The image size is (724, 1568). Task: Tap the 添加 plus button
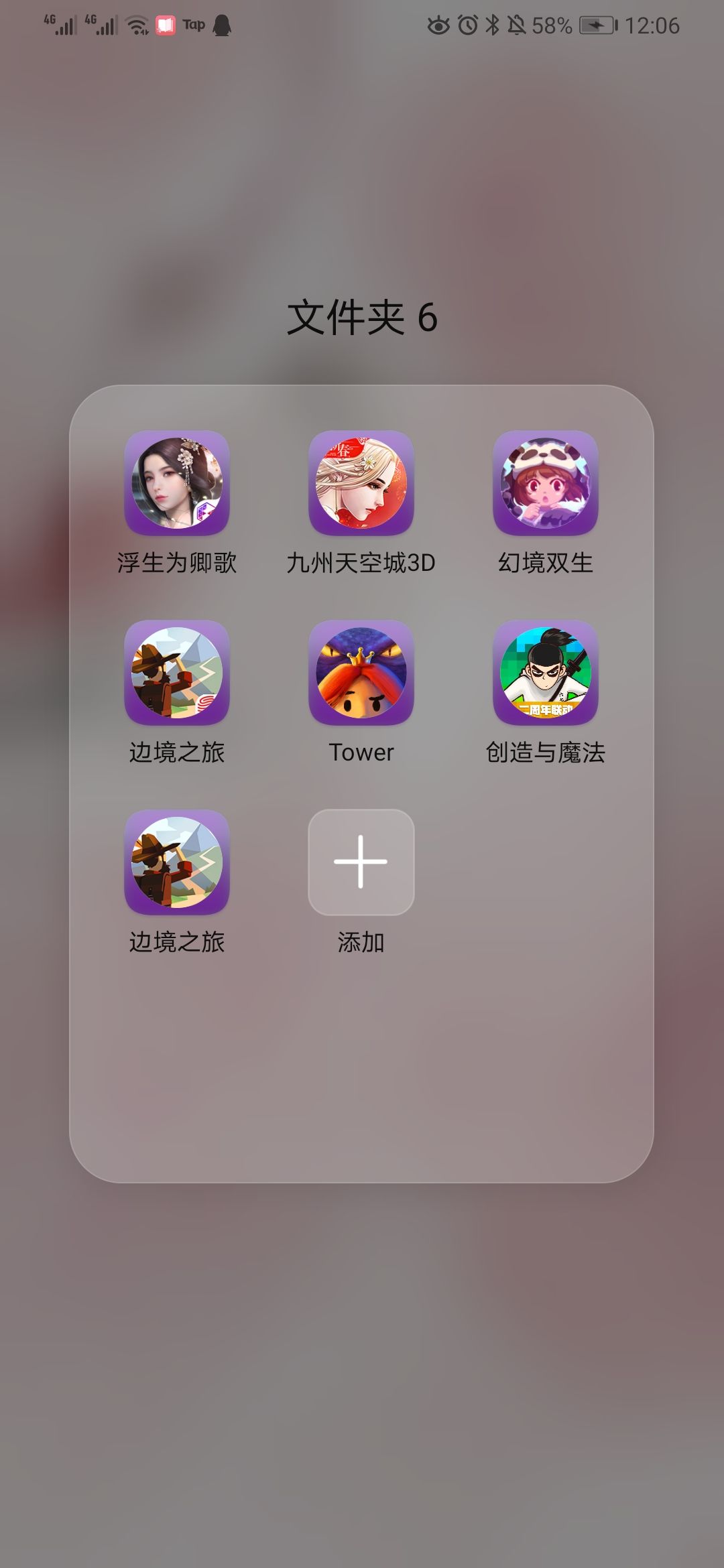tap(361, 862)
